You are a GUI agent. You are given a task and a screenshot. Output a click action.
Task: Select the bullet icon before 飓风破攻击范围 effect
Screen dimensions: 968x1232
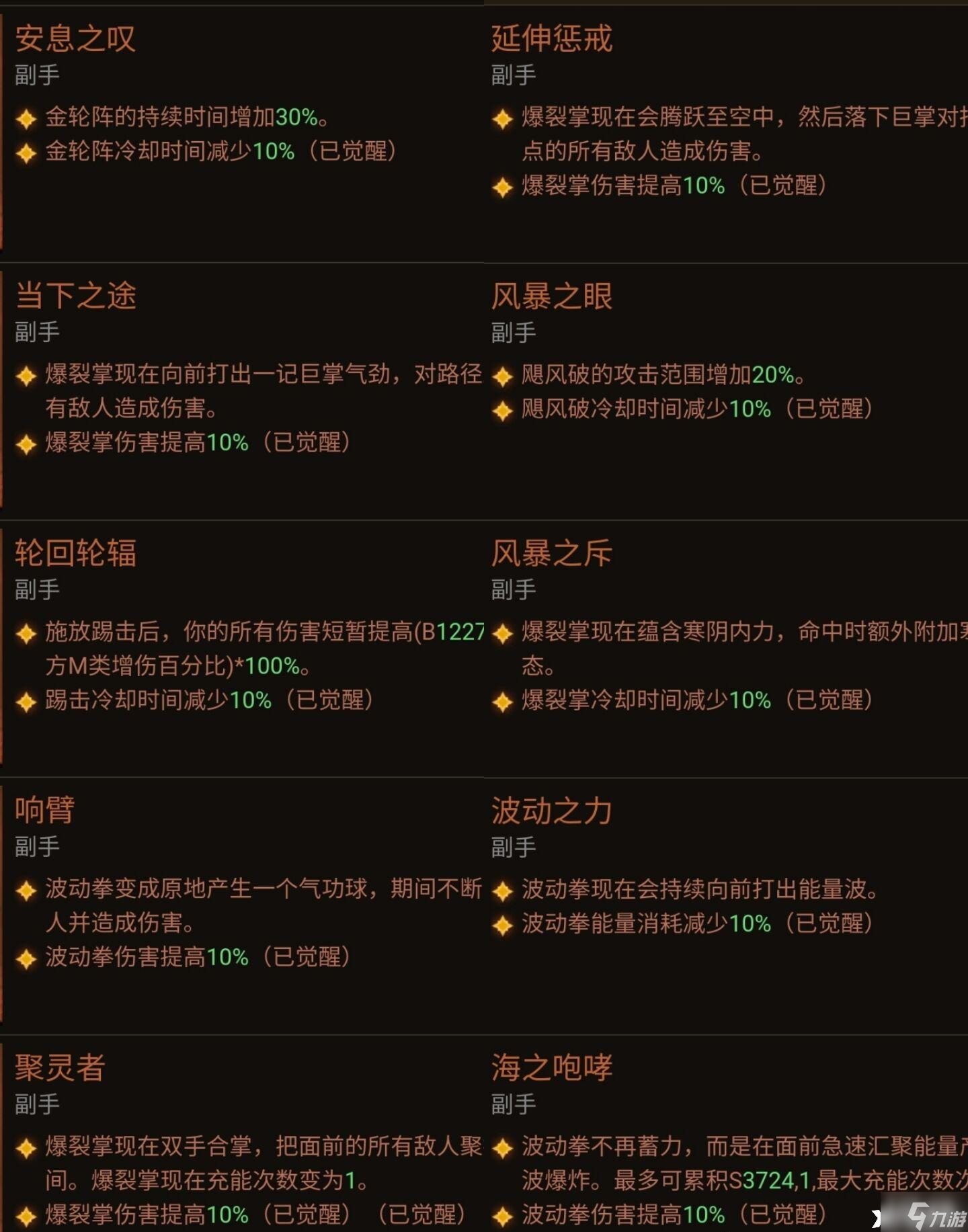pyautogui.click(x=502, y=378)
